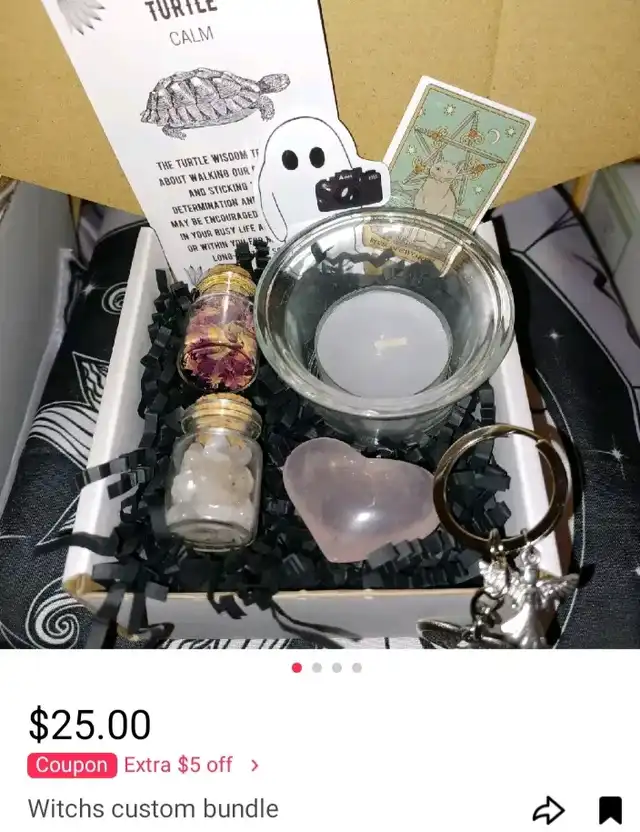Jump to the second photo indicator dot
Viewport: 640px width, 832px height.
coord(317,667)
